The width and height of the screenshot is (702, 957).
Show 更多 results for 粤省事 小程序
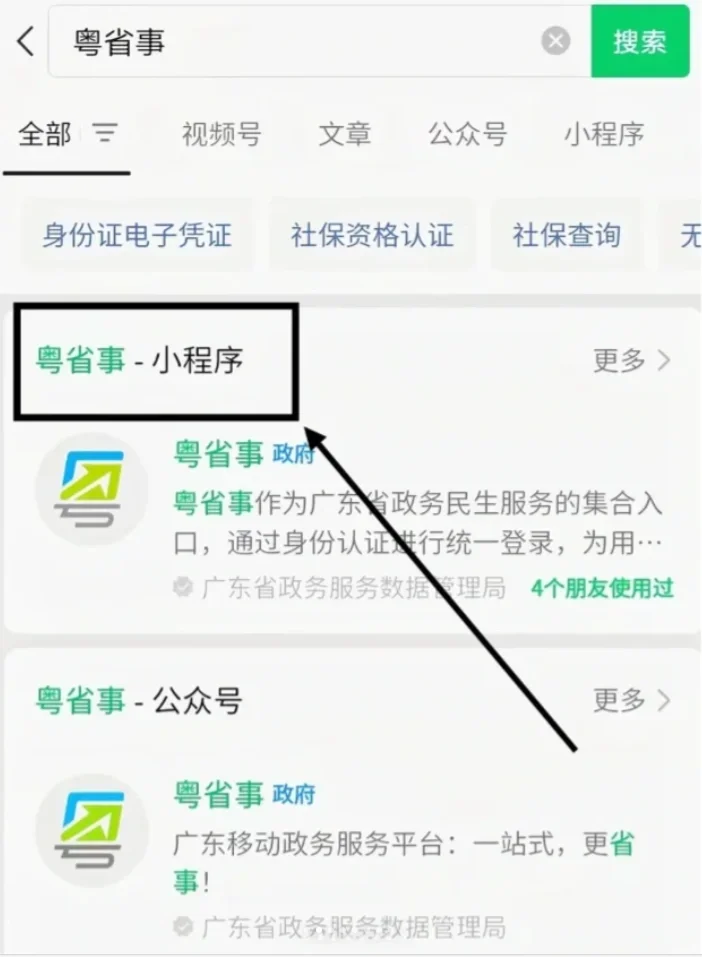(632, 361)
